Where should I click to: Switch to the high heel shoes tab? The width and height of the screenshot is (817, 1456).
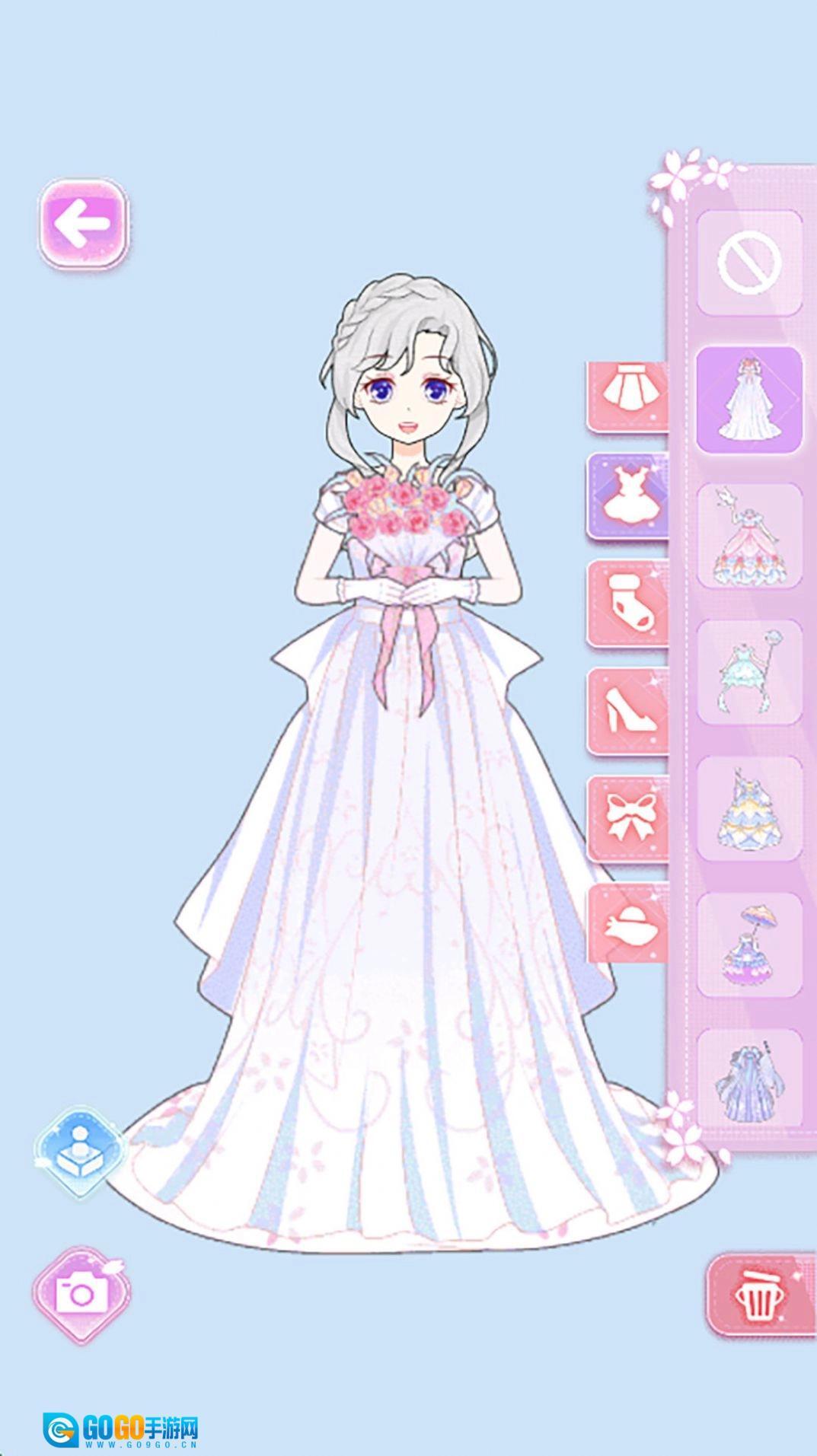coord(628,711)
